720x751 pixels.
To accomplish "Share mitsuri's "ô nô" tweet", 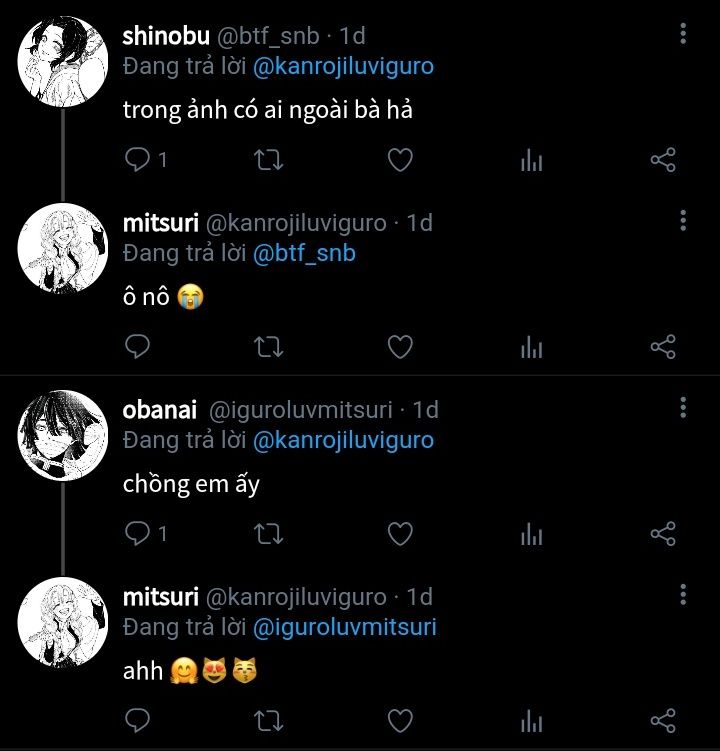I will click(663, 347).
